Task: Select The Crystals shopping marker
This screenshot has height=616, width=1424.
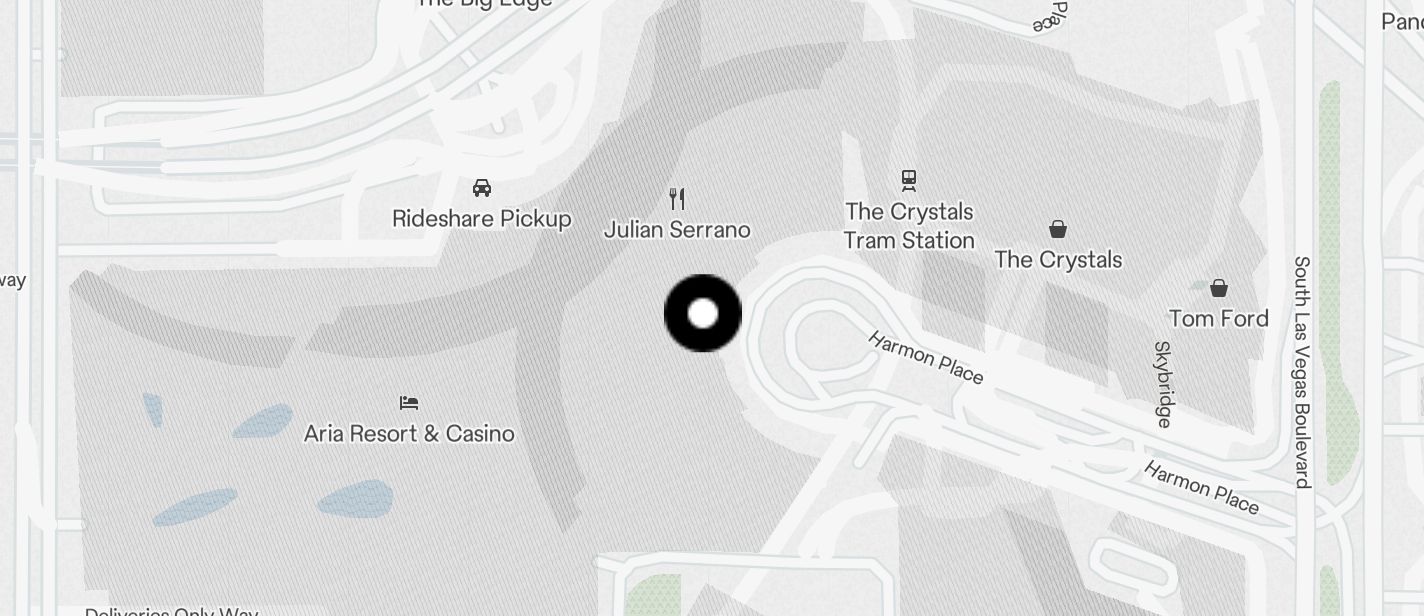Action: [1058, 230]
